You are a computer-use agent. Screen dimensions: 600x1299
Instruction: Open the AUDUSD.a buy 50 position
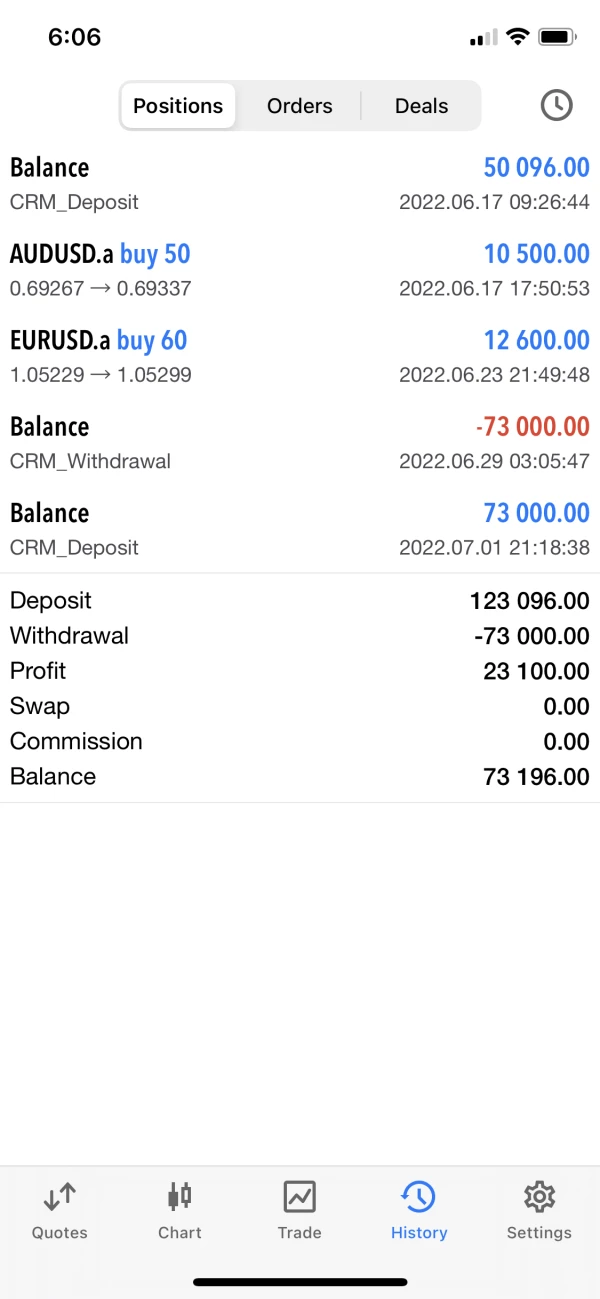(x=300, y=270)
